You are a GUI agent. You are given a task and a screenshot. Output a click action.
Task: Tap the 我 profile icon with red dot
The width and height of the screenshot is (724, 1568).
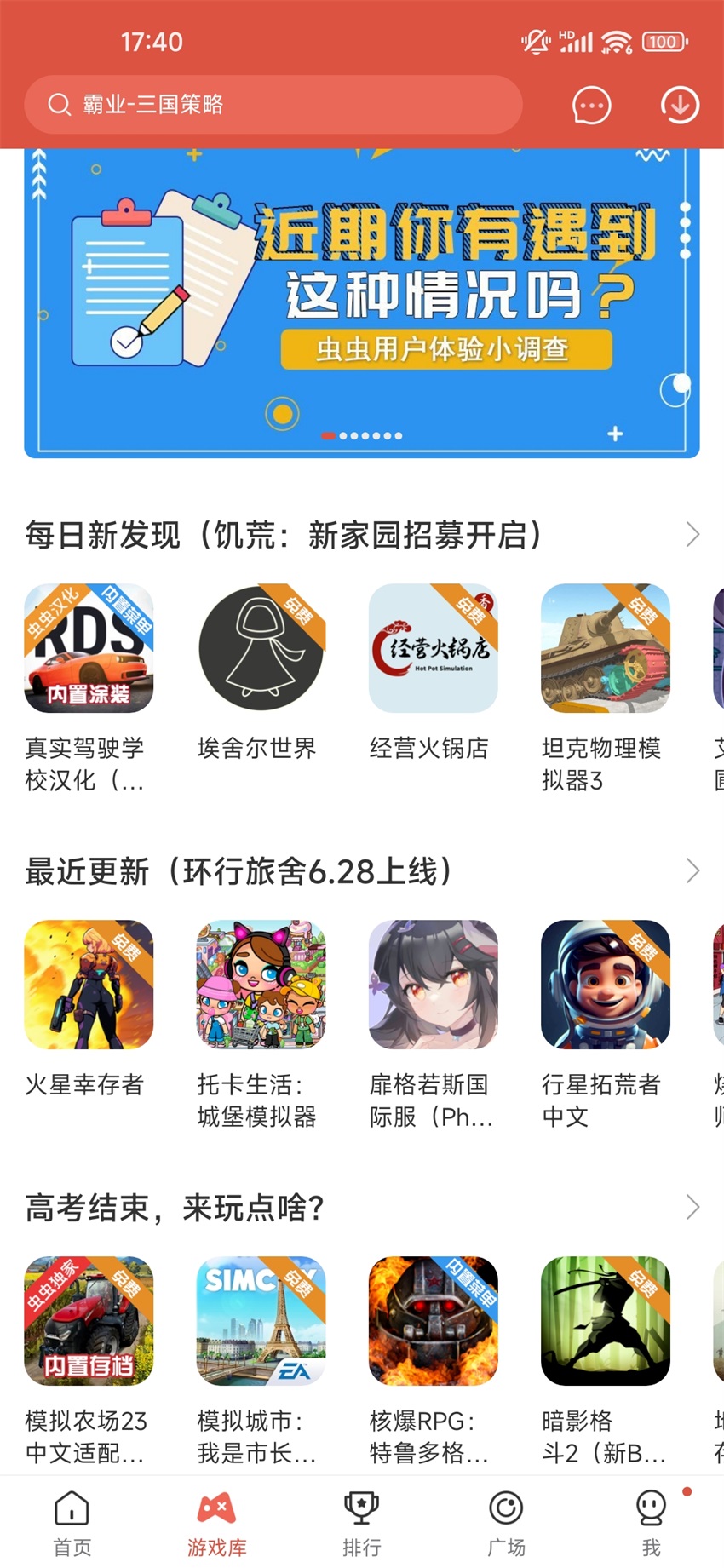point(650,1508)
